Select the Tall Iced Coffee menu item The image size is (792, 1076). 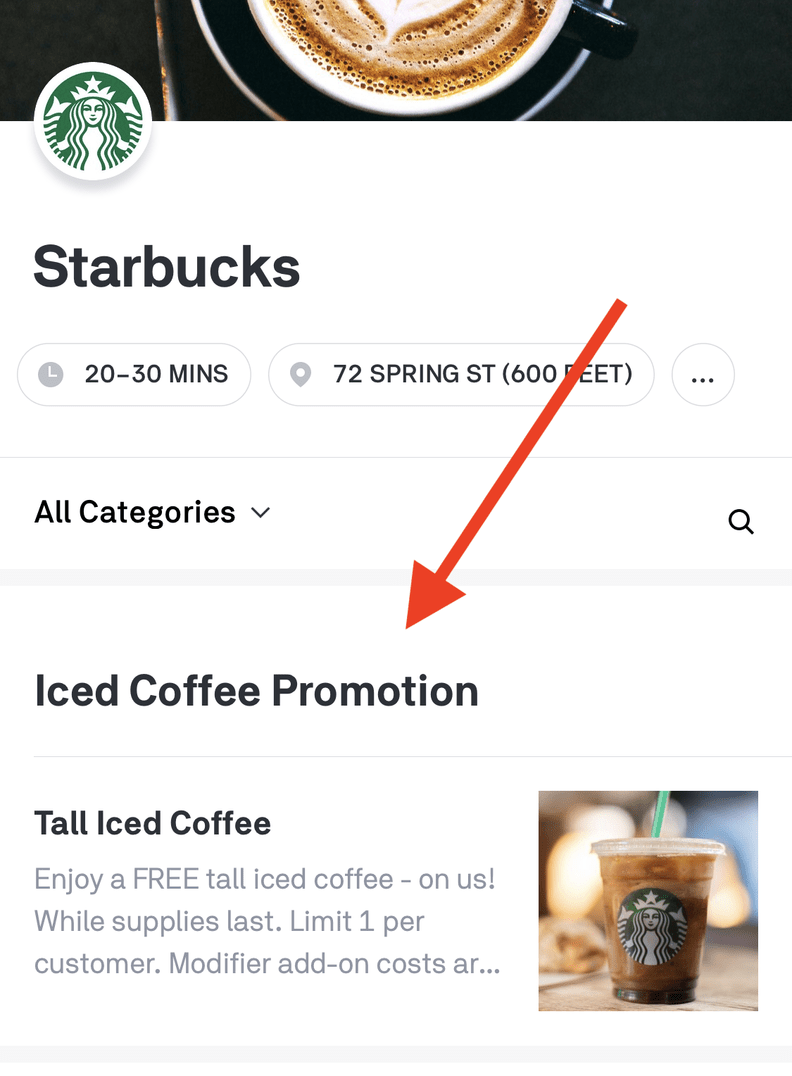tap(152, 823)
